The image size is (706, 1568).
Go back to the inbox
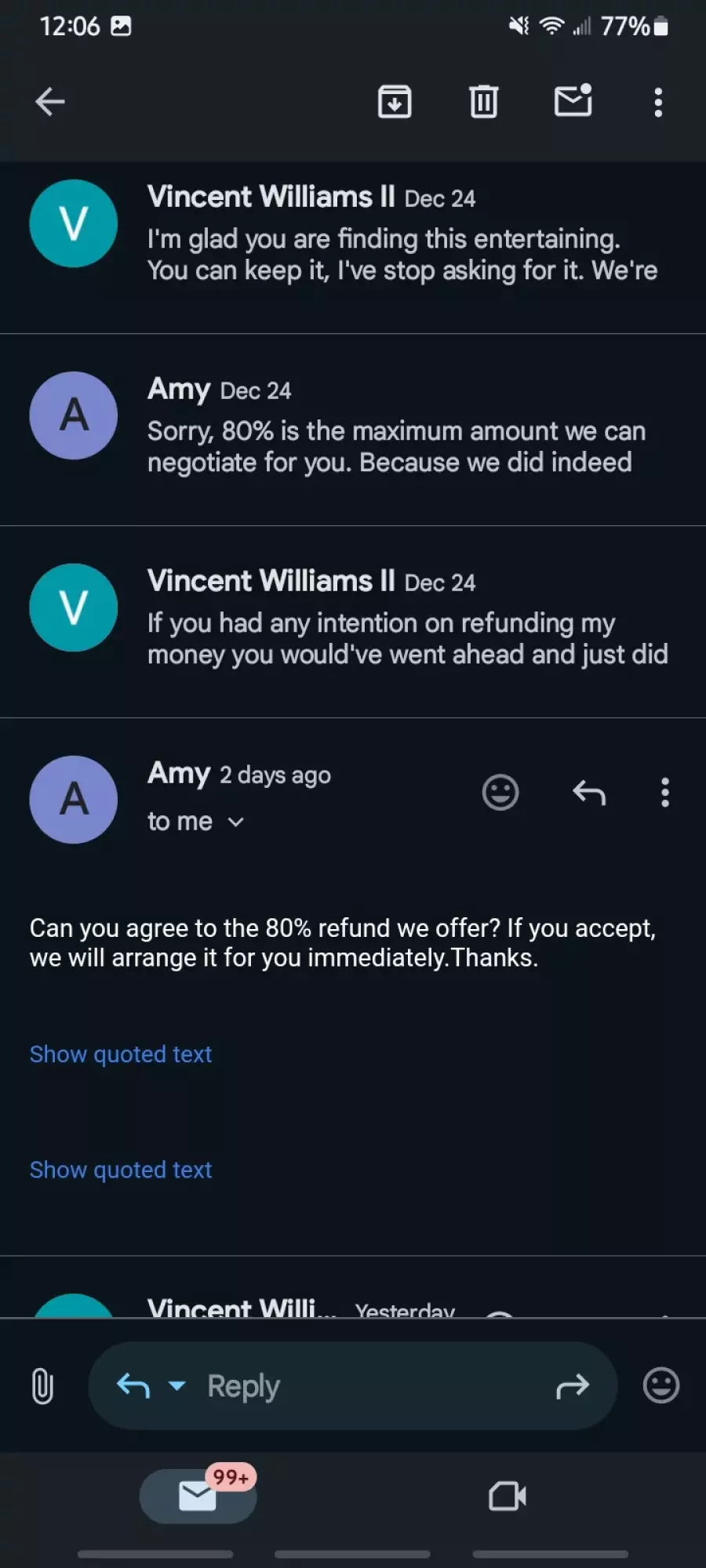pyautogui.click(x=50, y=101)
